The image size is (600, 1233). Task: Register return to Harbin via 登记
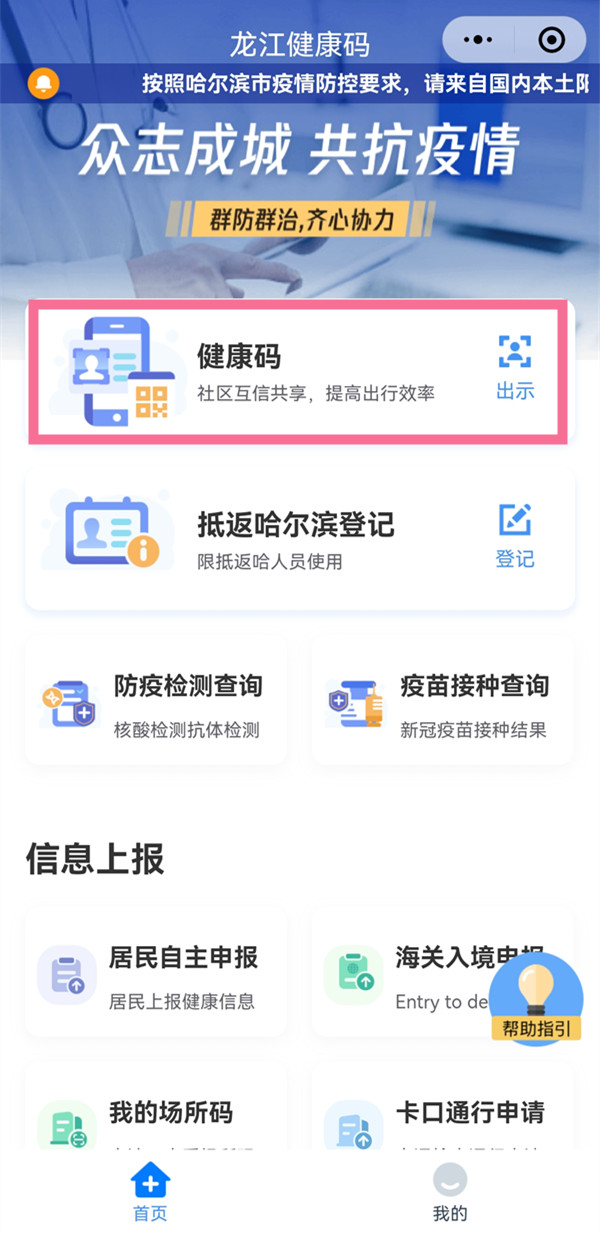click(515, 537)
